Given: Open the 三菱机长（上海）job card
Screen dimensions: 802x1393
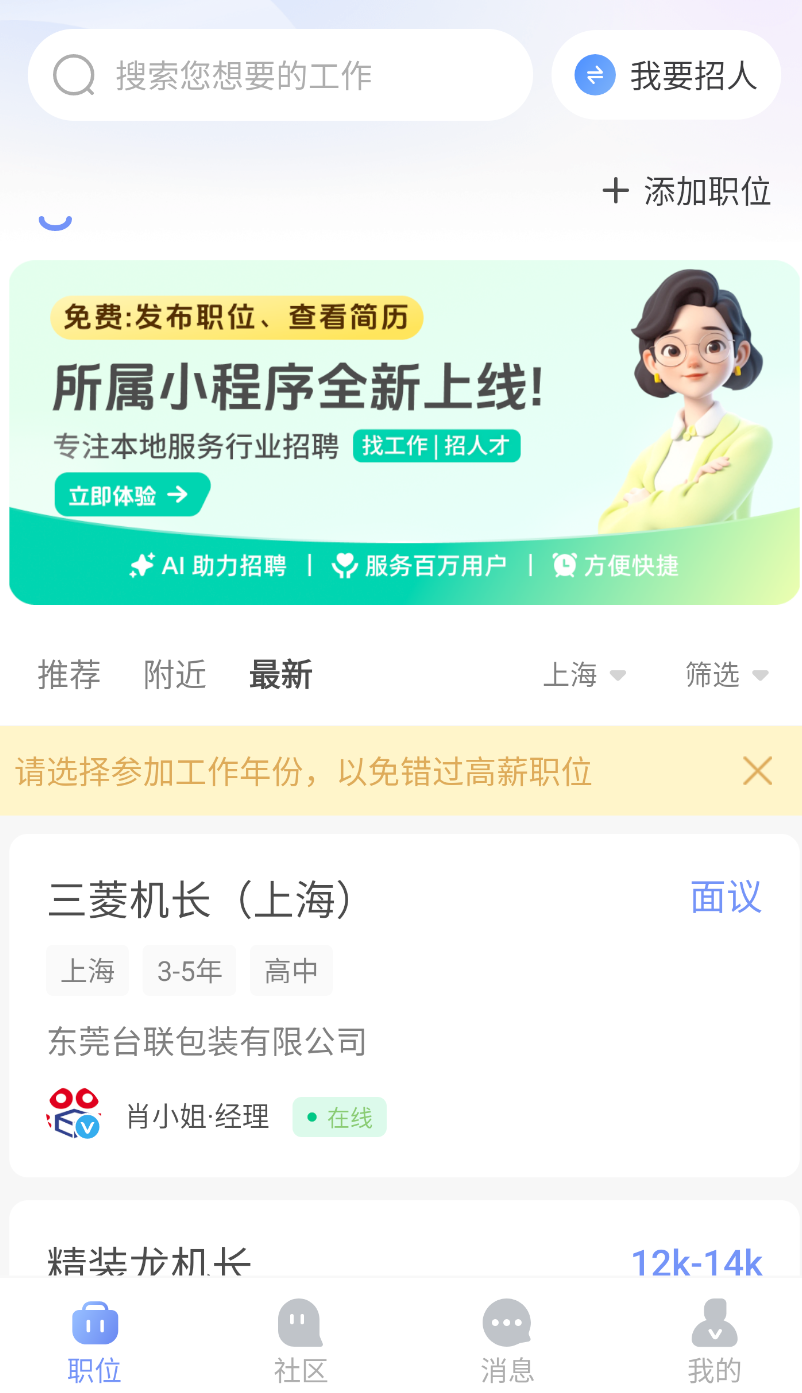Looking at the screenshot, I should point(404,1005).
